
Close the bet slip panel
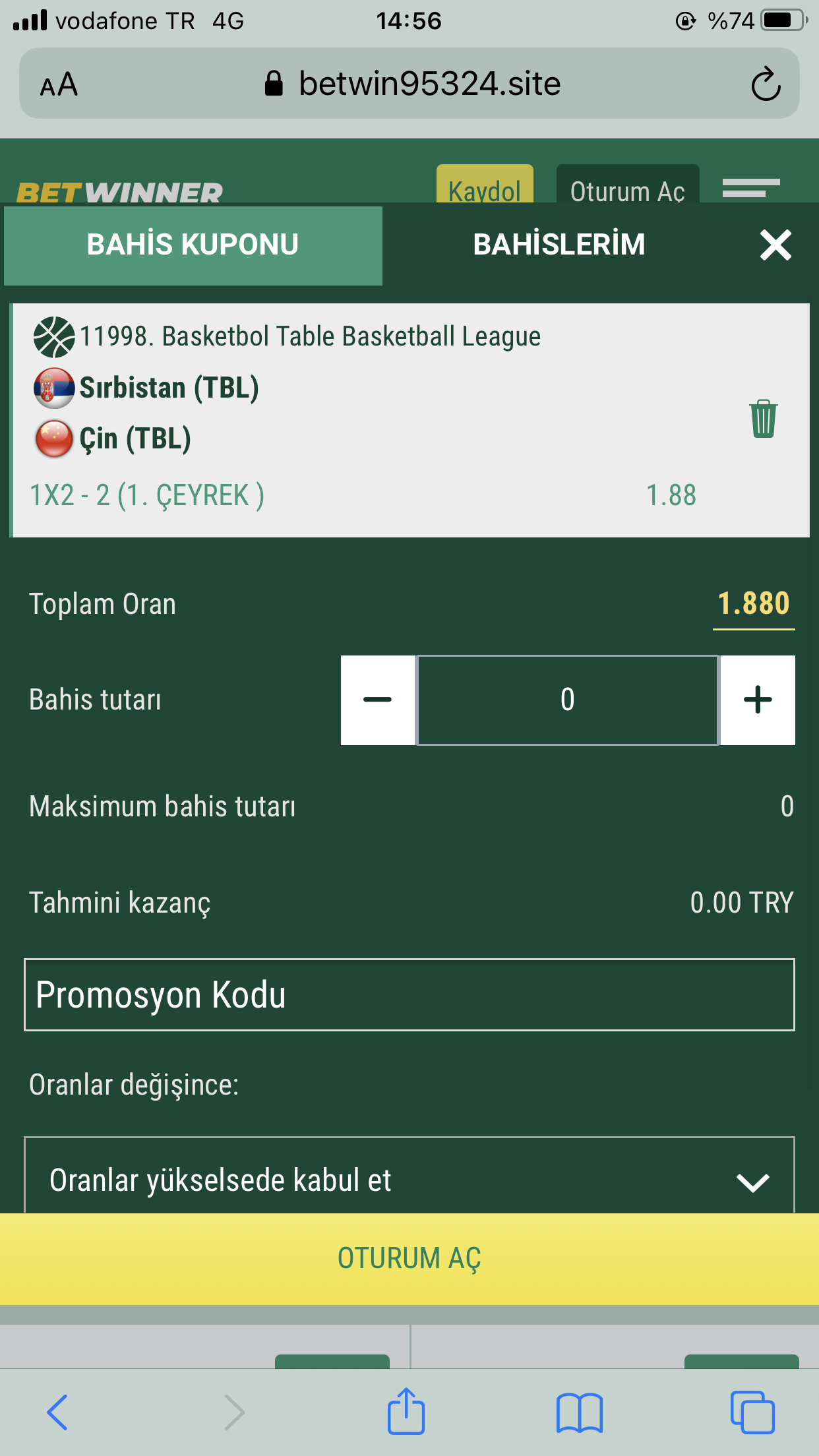pyautogui.click(x=775, y=245)
